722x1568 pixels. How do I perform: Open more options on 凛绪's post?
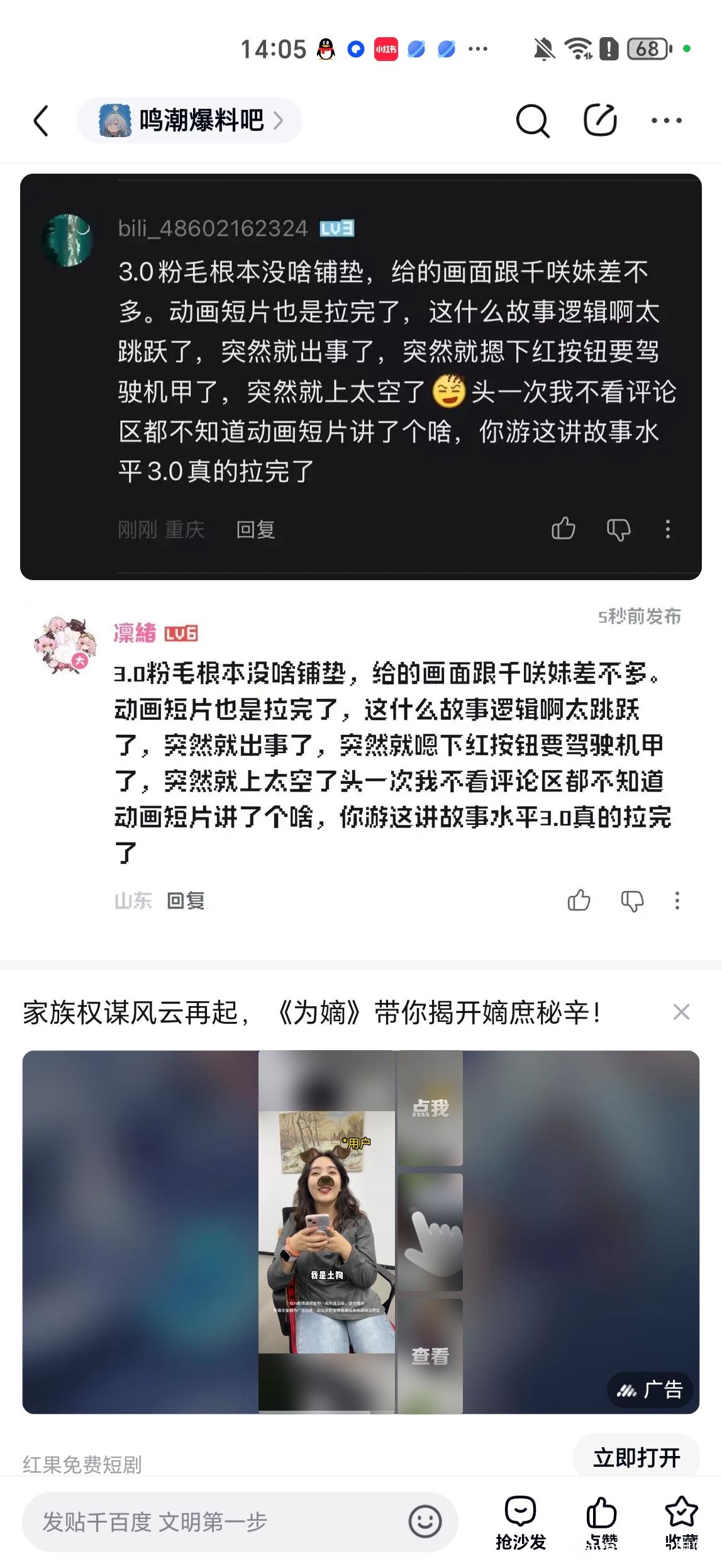click(677, 900)
